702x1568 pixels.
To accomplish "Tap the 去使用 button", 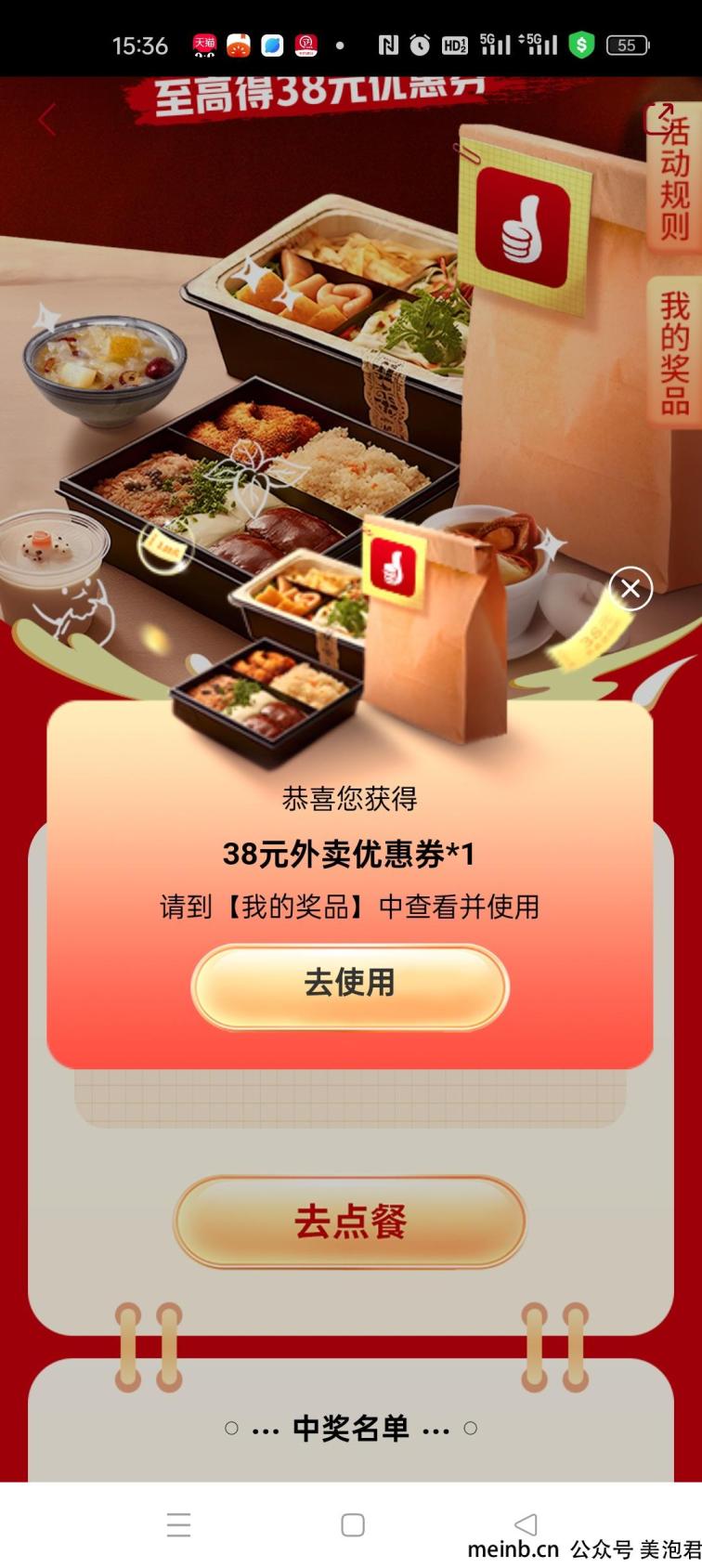I will [350, 985].
